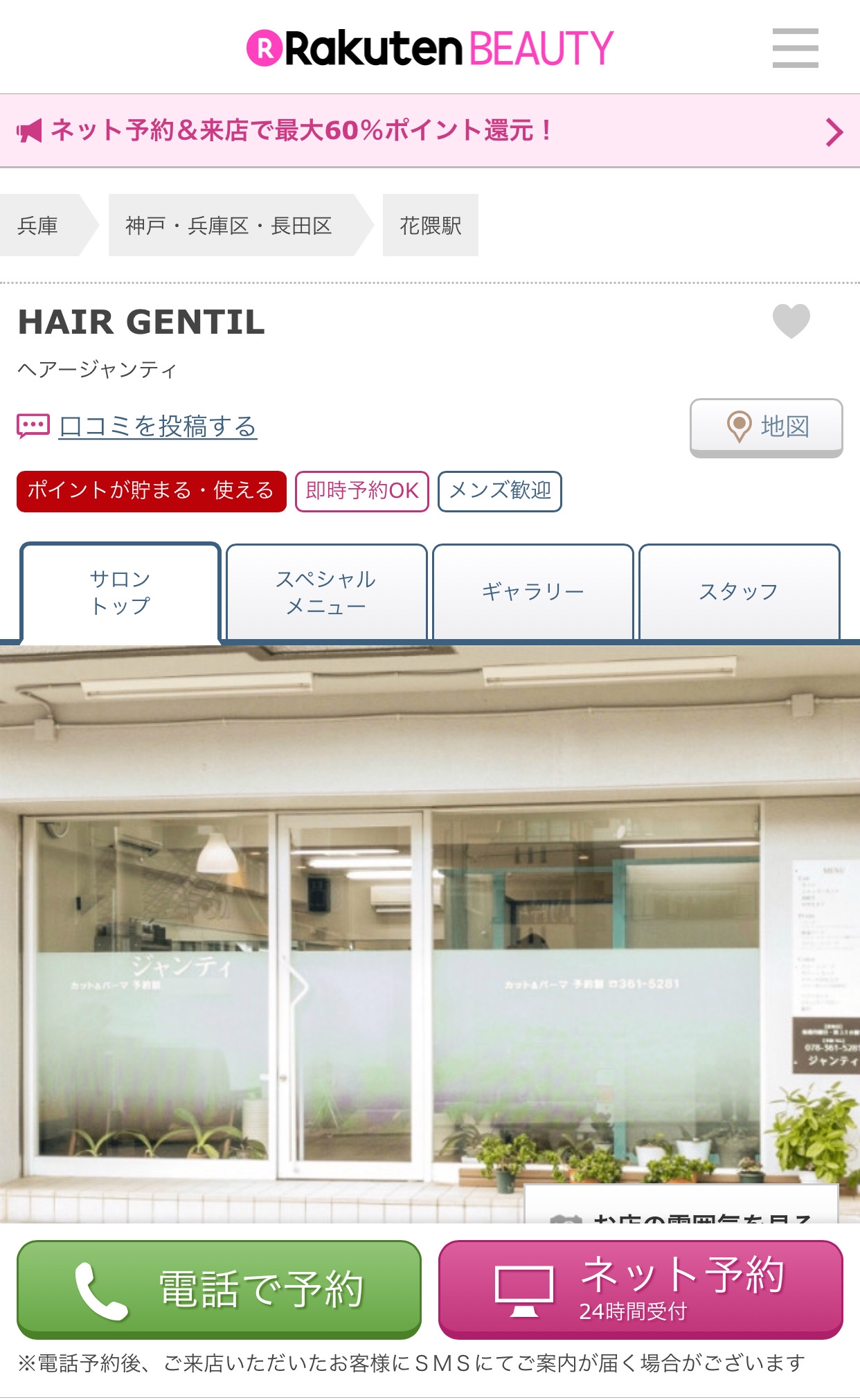
Task: Select the 花隈駅 breadcrumb
Action: pos(430,225)
